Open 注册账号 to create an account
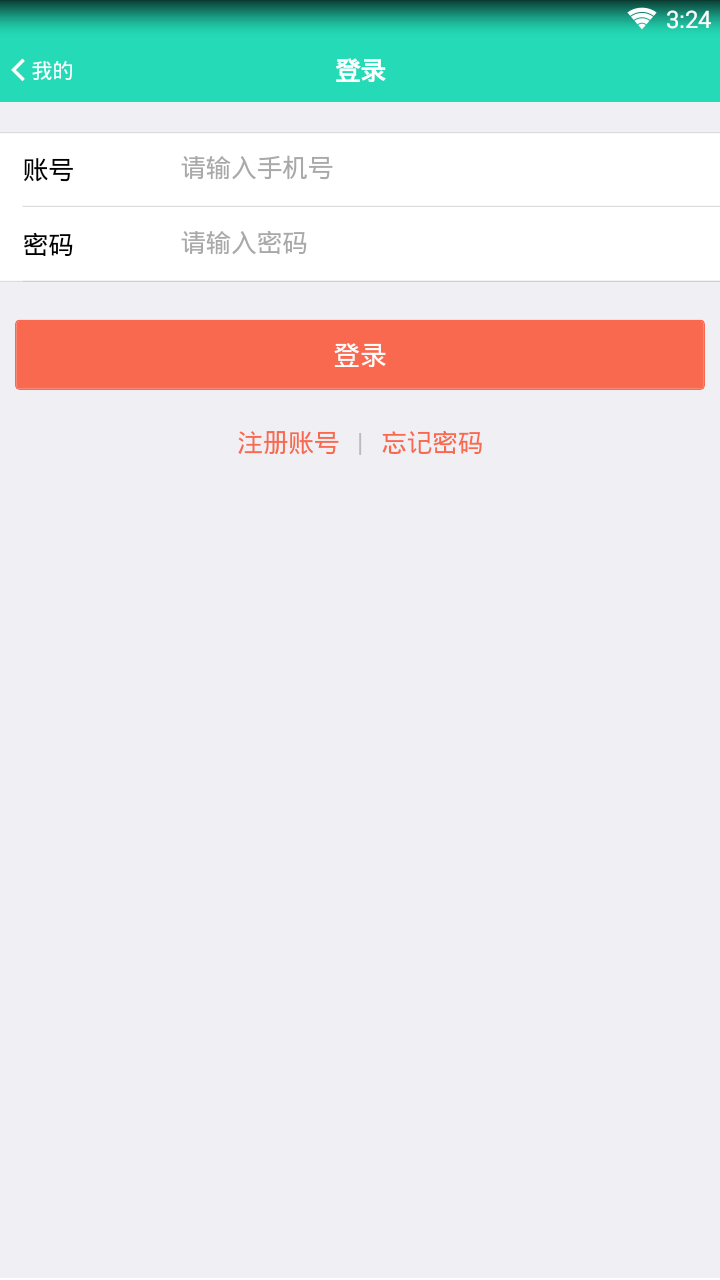720x1280 pixels. click(288, 443)
